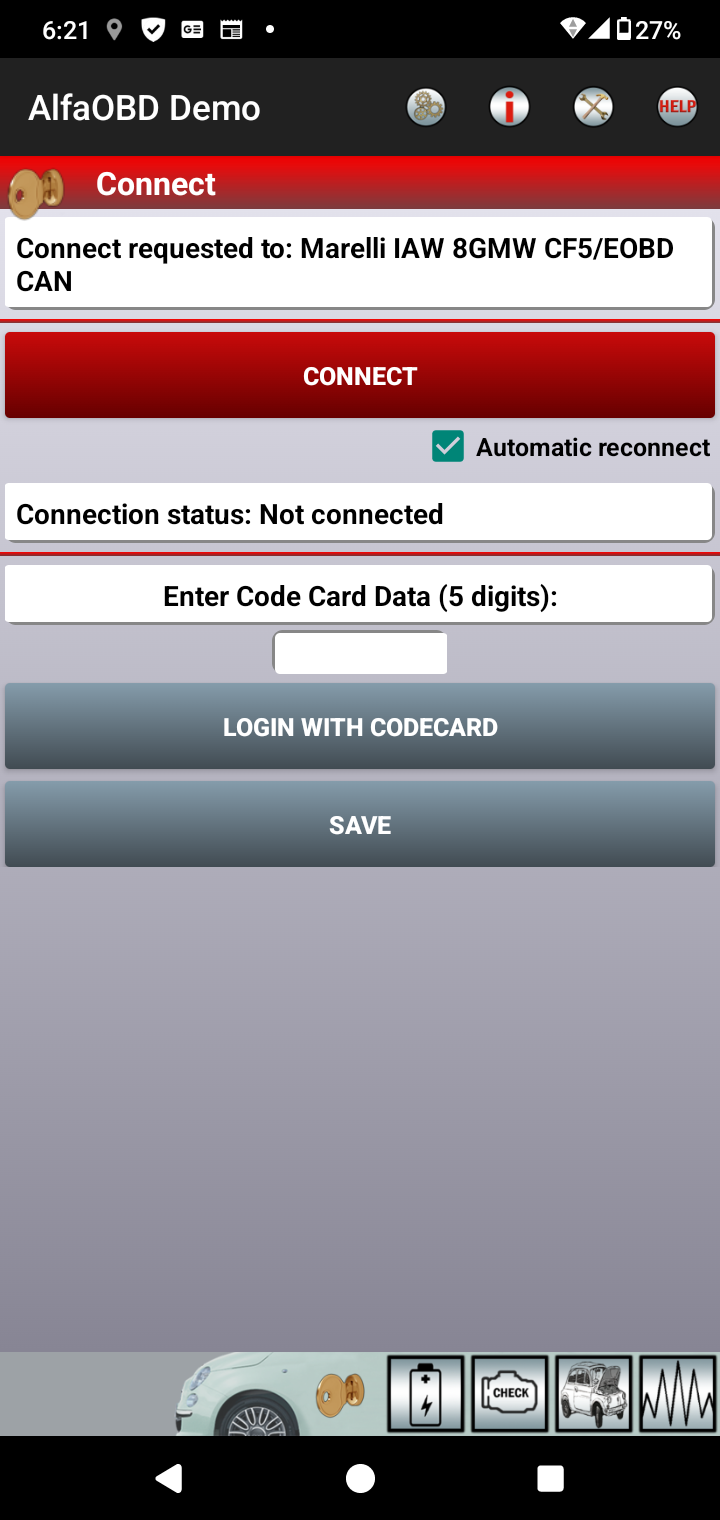This screenshot has width=720, height=1520.
Task: Go back with the system back button
Action: click(x=169, y=1478)
